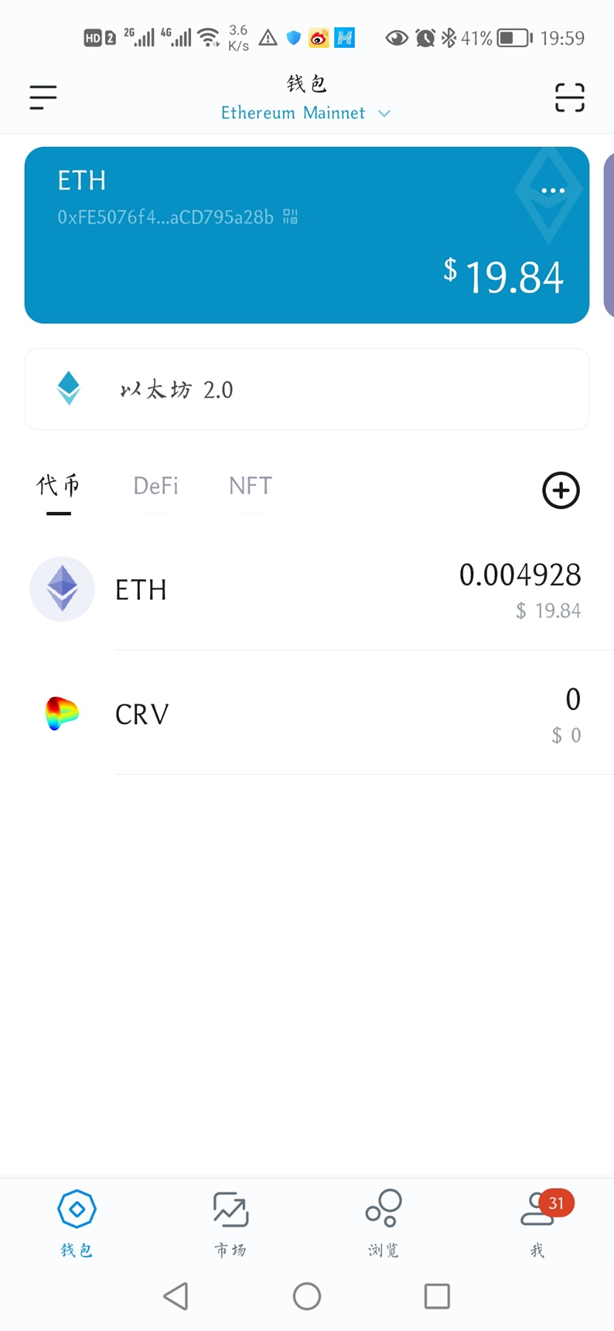Open the ETH token row
Screen dimensions: 614x1331
point(306,590)
